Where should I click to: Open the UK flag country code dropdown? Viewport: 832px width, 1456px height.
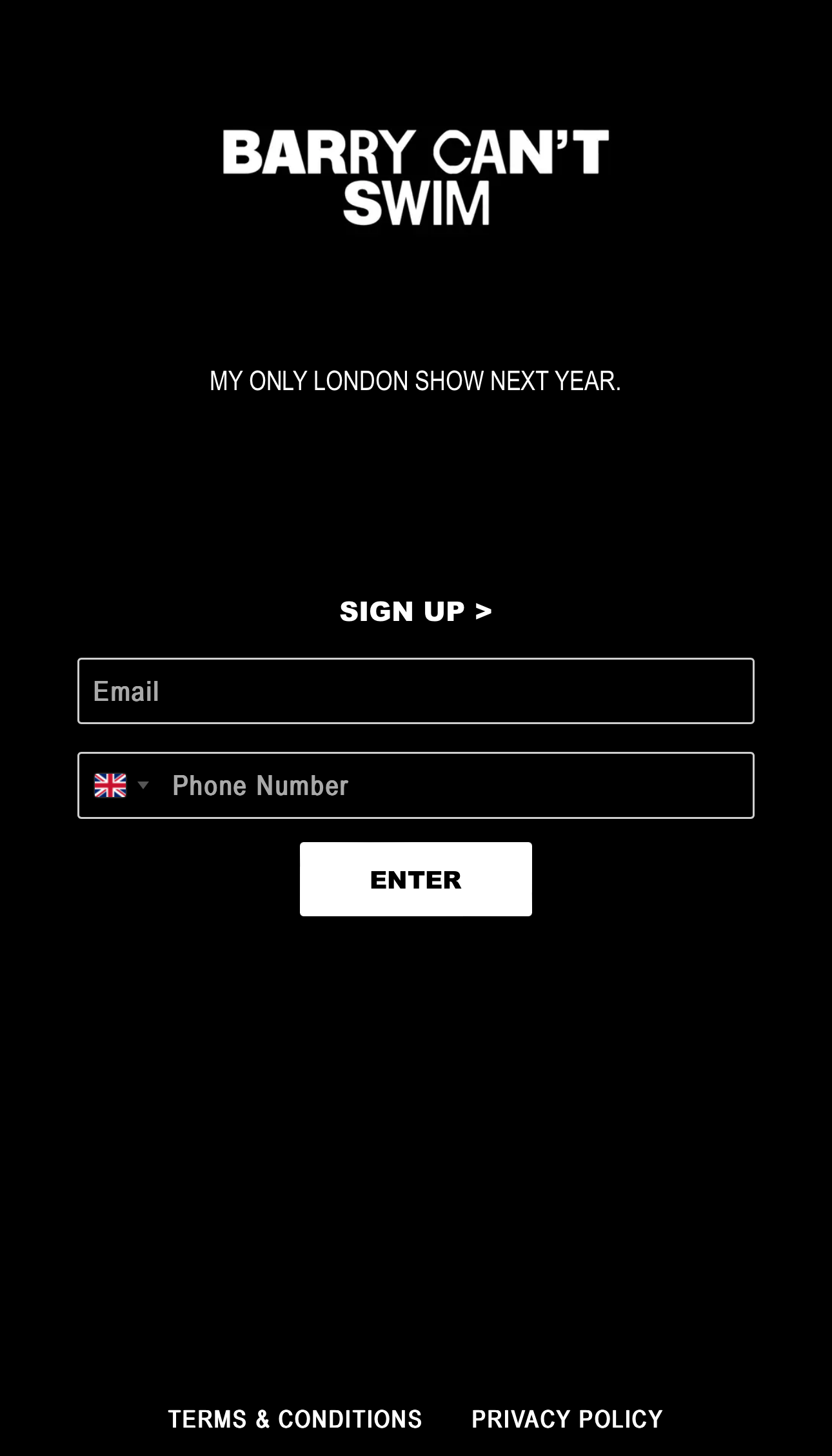click(x=121, y=785)
